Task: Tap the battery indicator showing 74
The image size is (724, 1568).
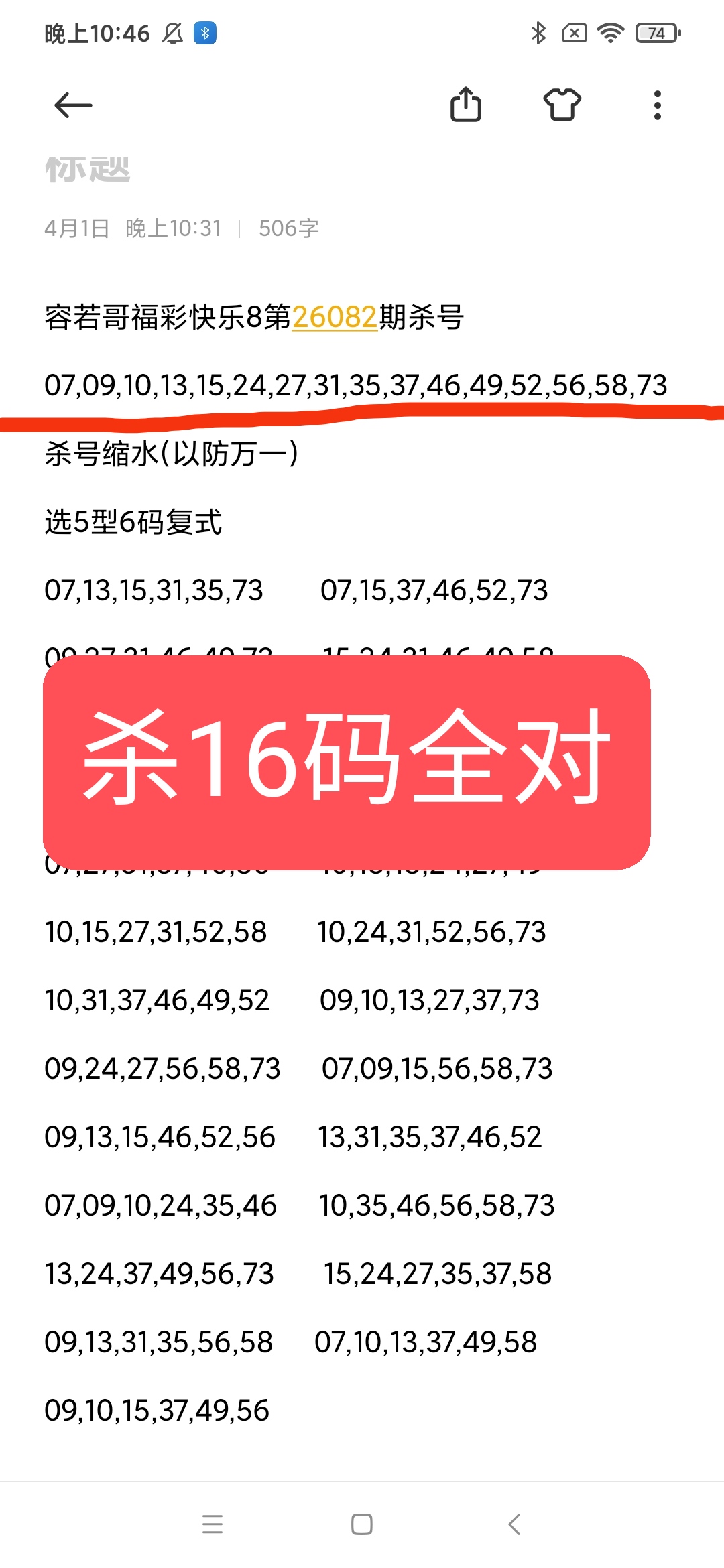Action: tap(654, 32)
